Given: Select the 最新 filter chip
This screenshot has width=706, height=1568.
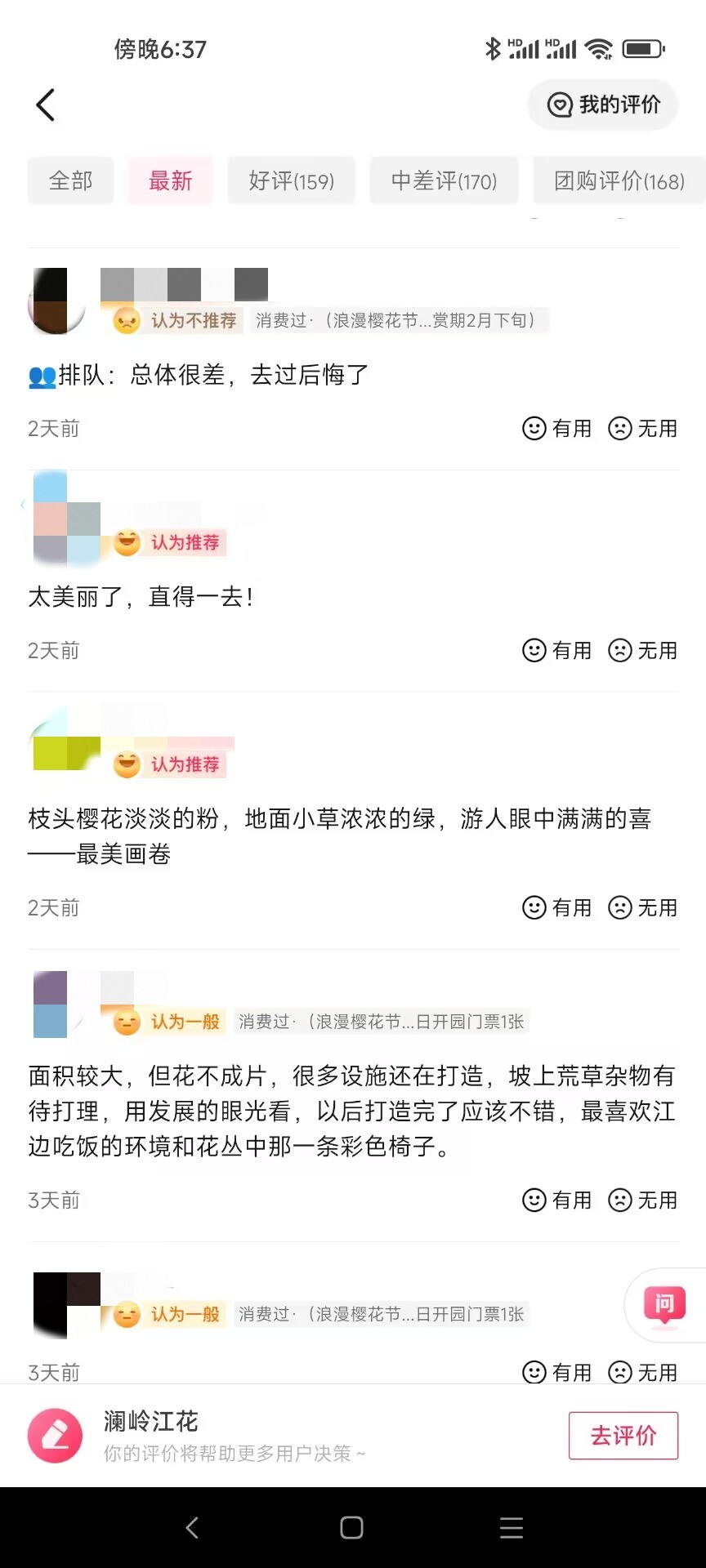Looking at the screenshot, I should [x=170, y=180].
